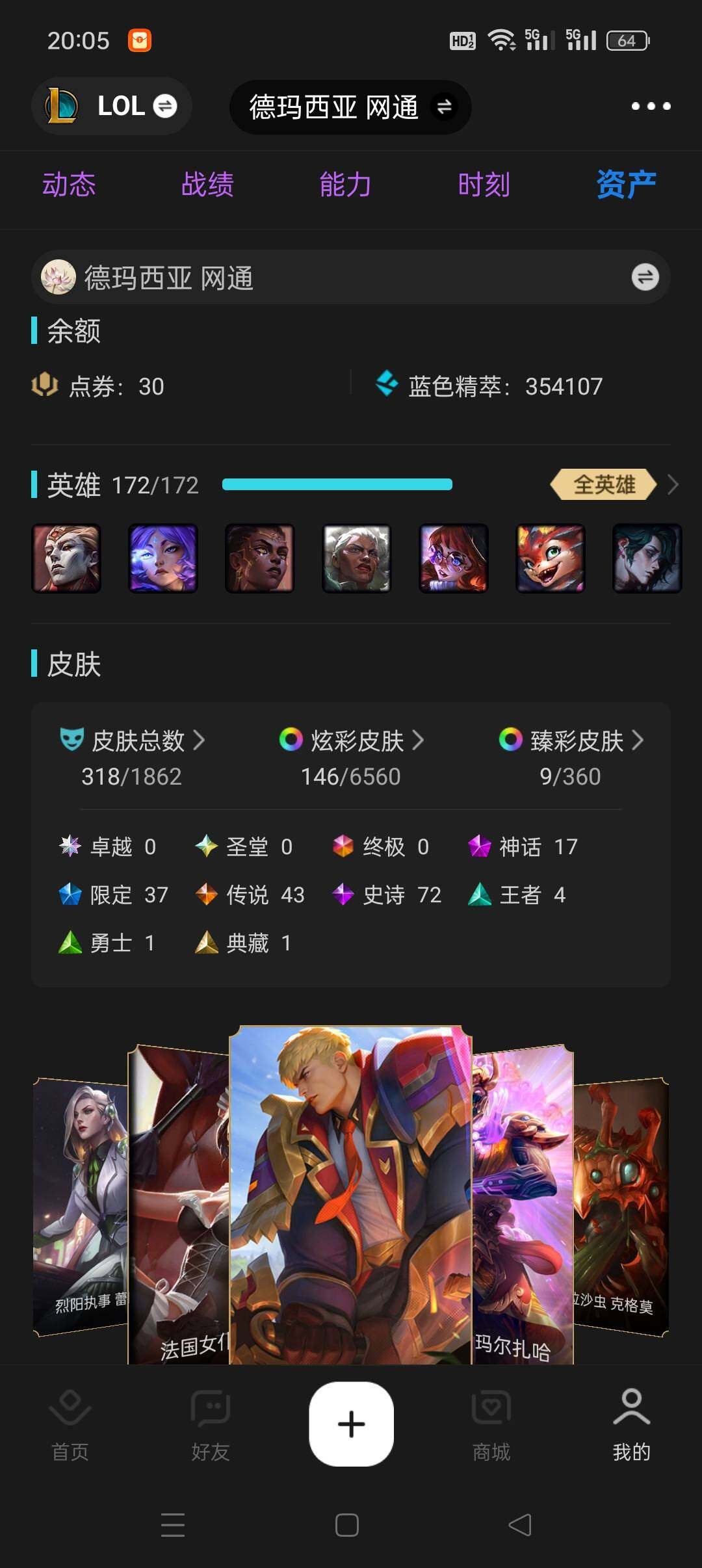Open the 玛尔扎哈 skin card

(x=522, y=1203)
